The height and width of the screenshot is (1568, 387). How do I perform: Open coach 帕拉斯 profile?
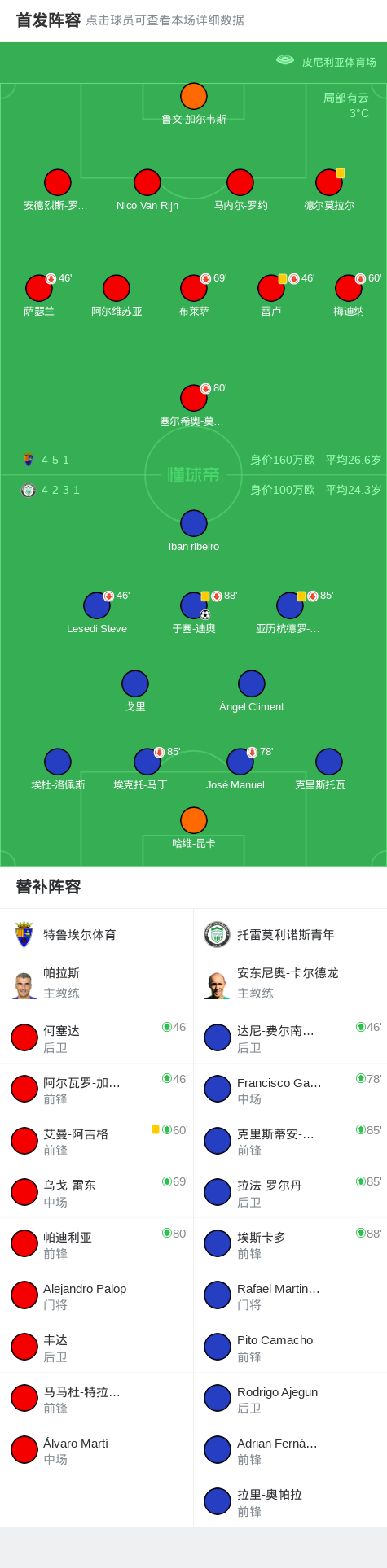[97, 983]
